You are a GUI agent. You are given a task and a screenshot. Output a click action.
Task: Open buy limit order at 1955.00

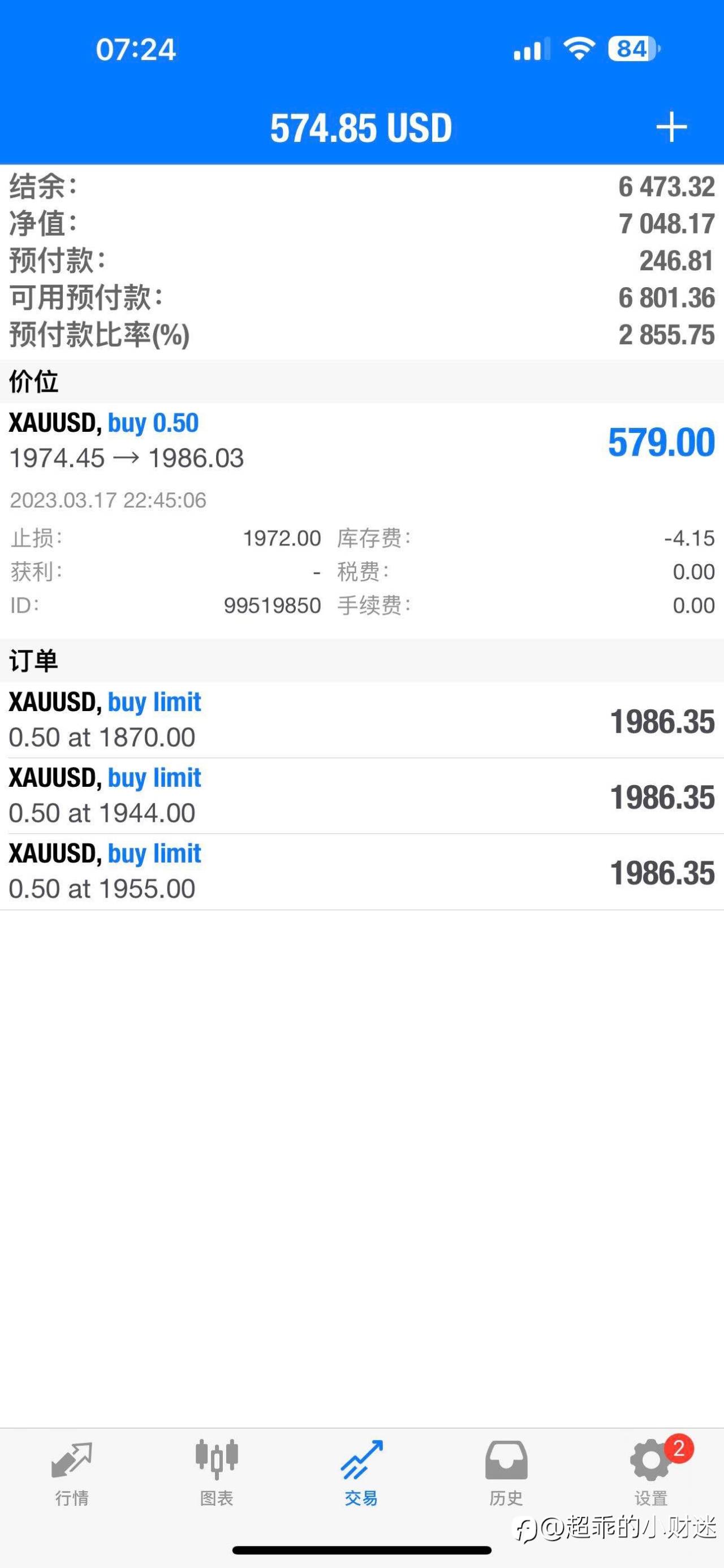361,872
